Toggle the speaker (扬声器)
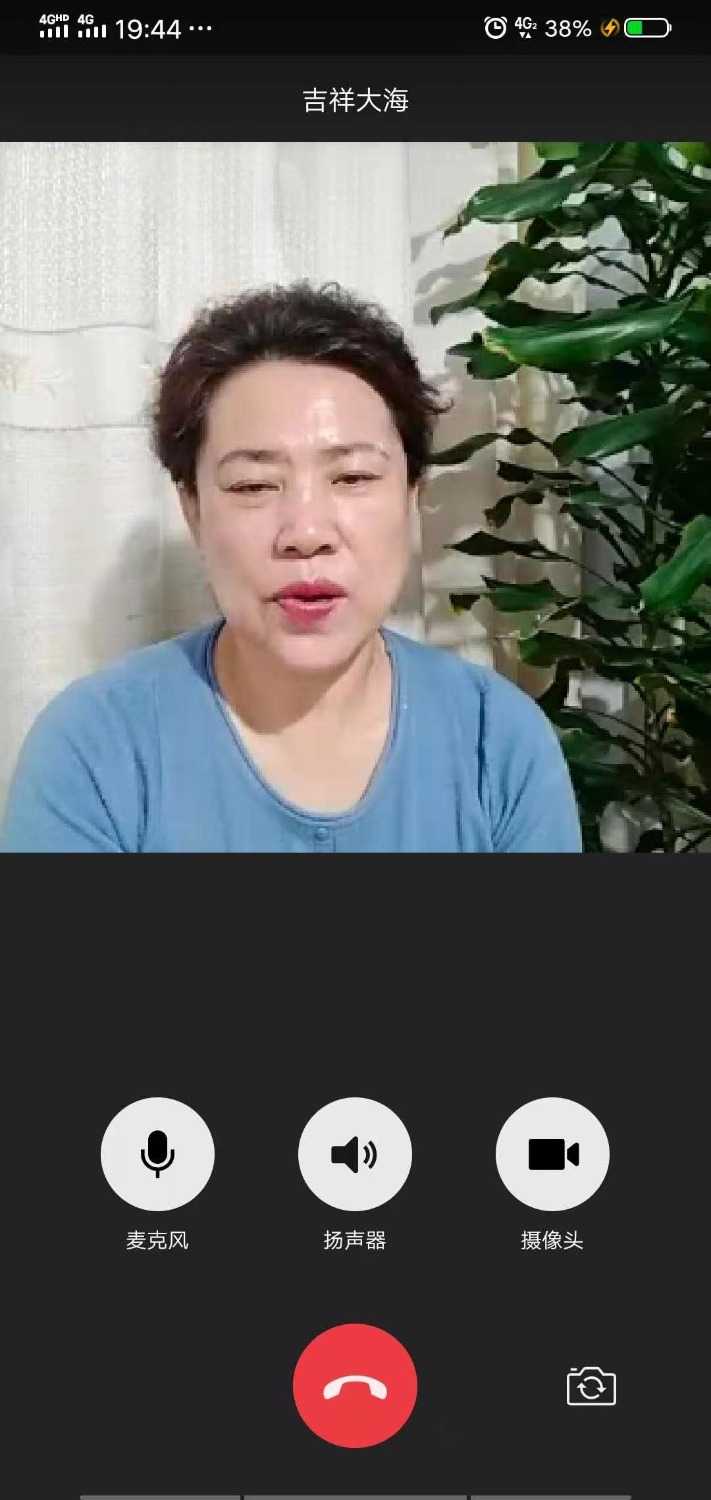Viewport: 711px width, 1500px height. (355, 1154)
